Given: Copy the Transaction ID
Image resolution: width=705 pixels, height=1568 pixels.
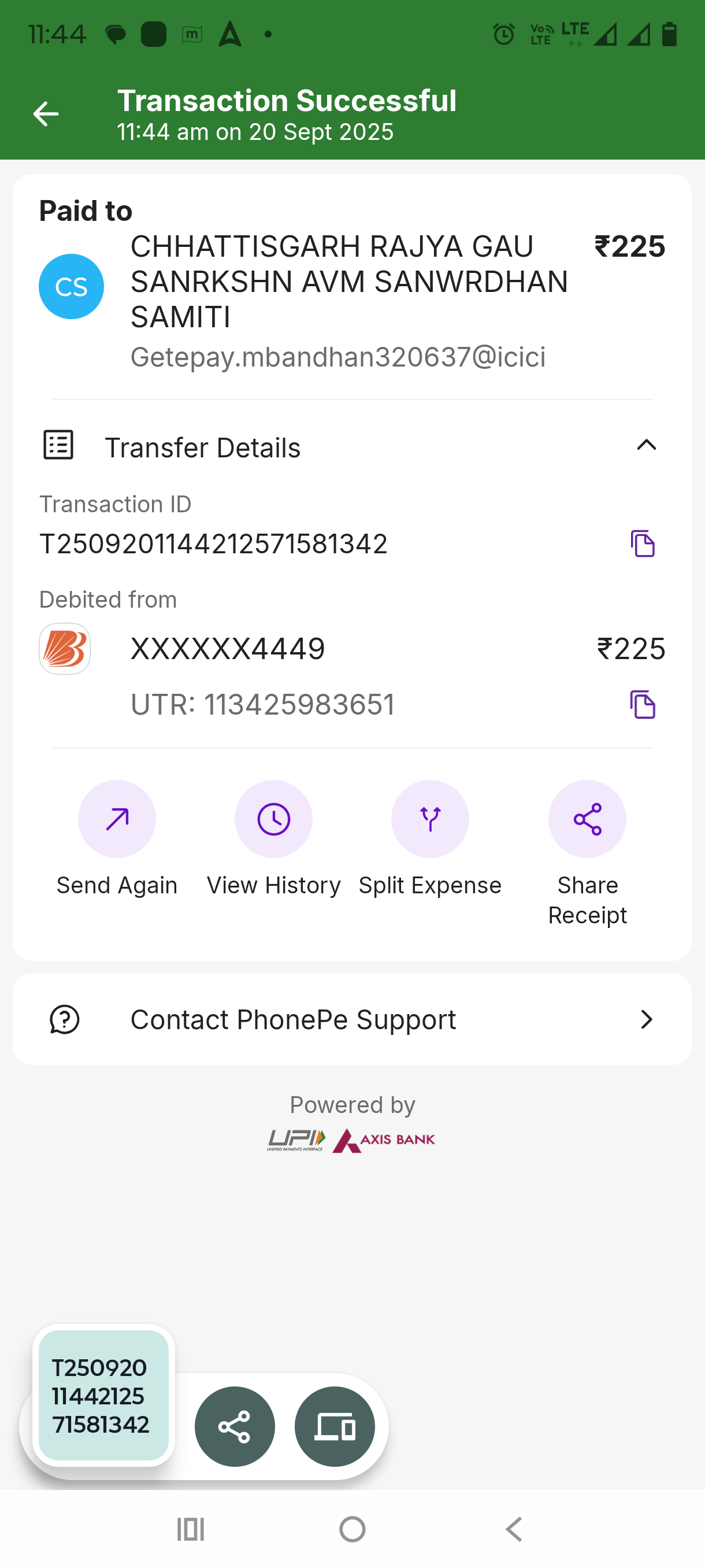Looking at the screenshot, I should pyautogui.click(x=643, y=543).
